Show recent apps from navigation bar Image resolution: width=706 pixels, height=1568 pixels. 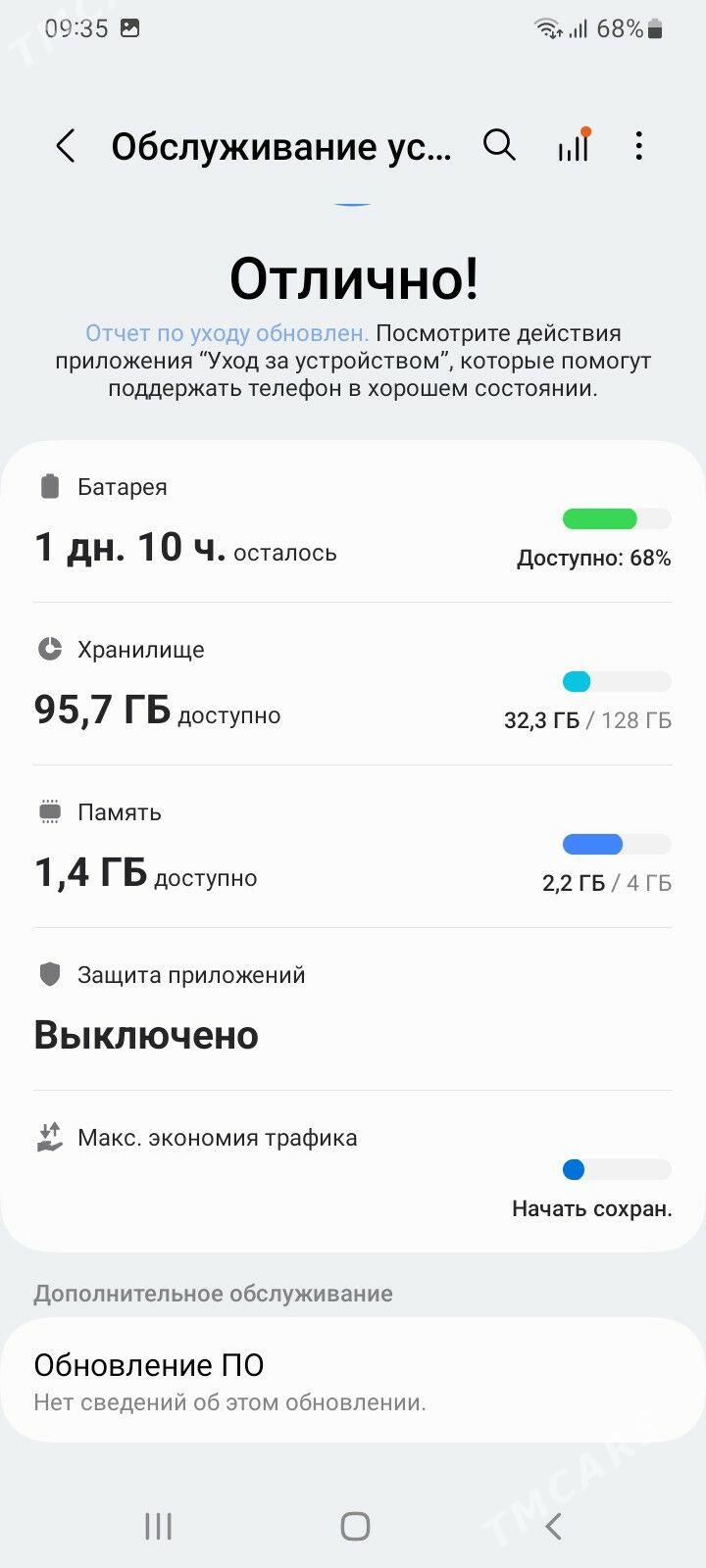(x=158, y=1526)
